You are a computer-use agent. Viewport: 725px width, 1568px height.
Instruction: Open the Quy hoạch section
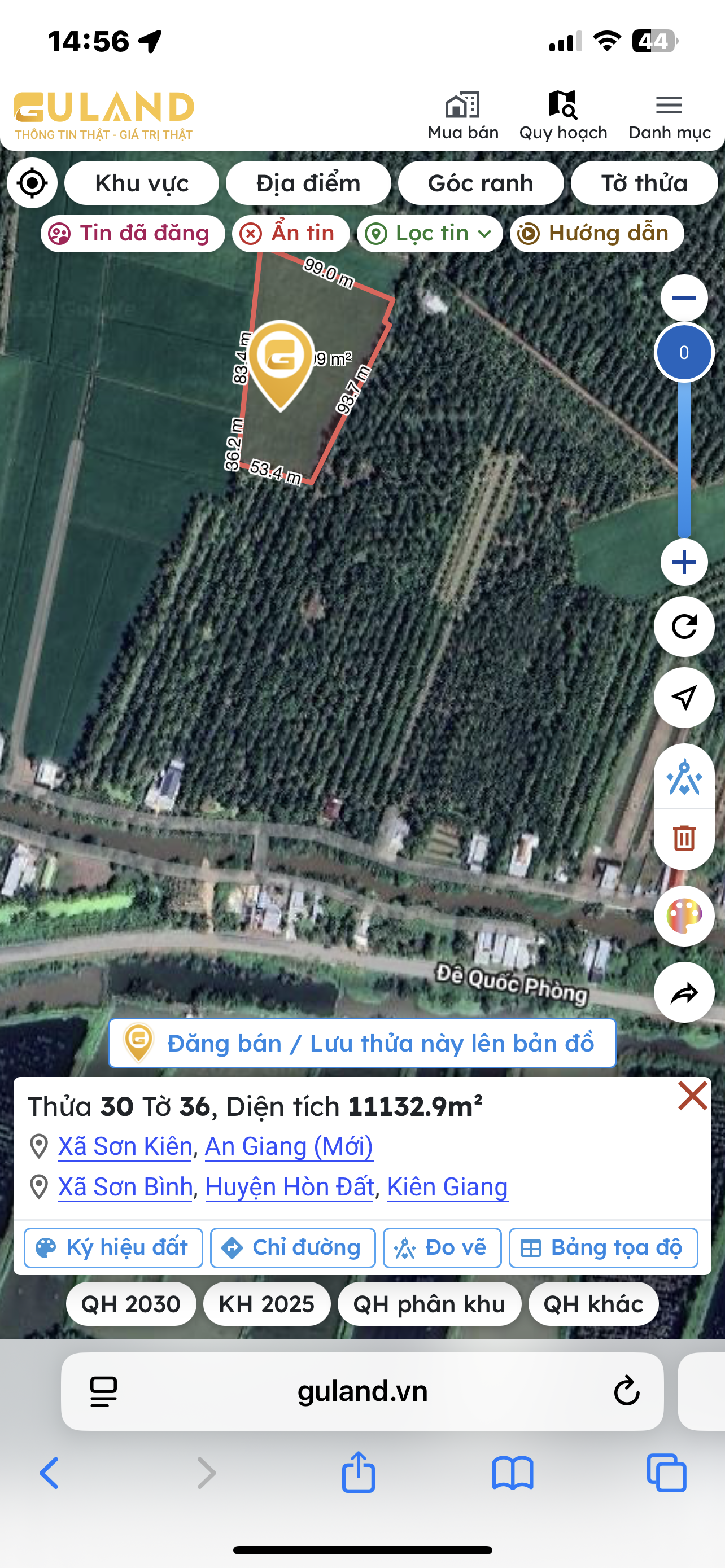coord(562,116)
